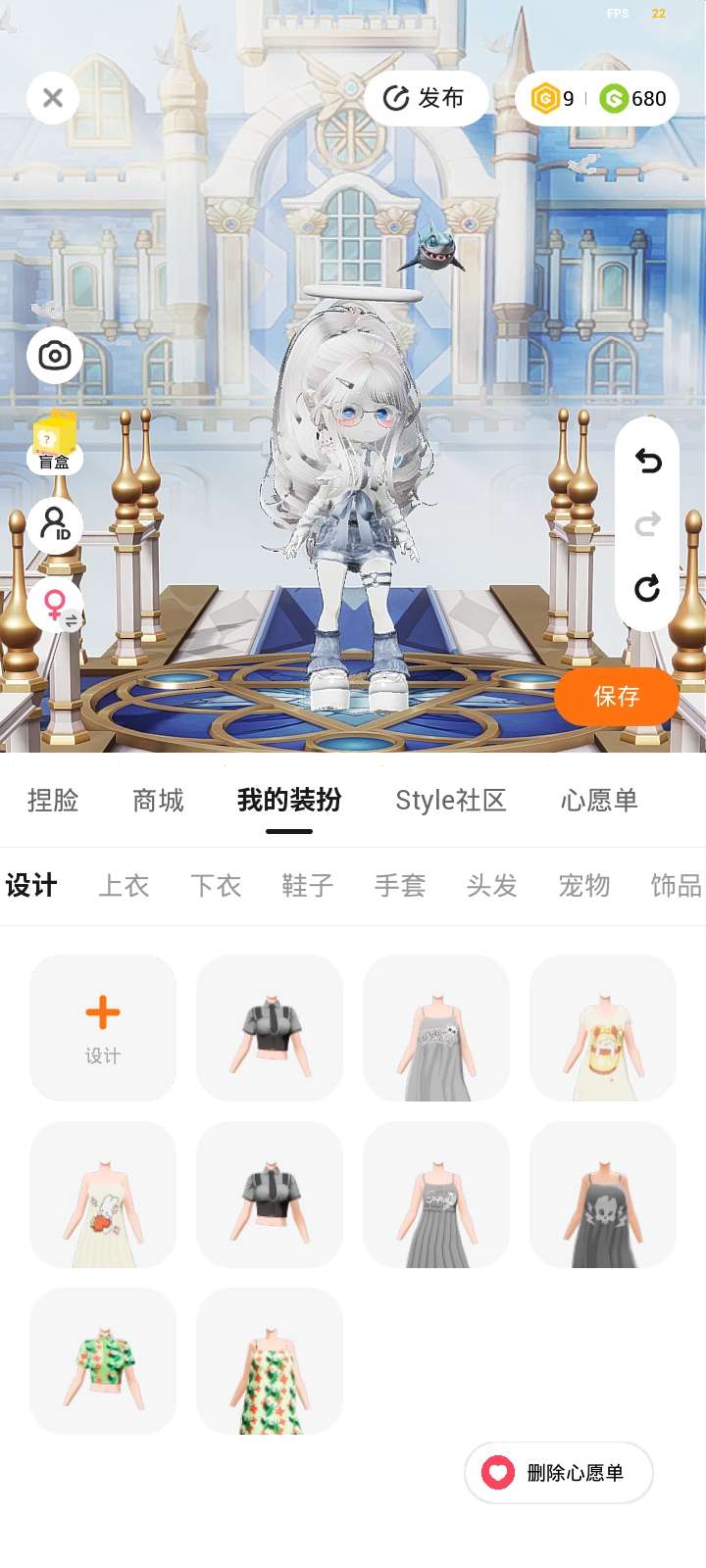Switch avatar gender

point(56,606)
